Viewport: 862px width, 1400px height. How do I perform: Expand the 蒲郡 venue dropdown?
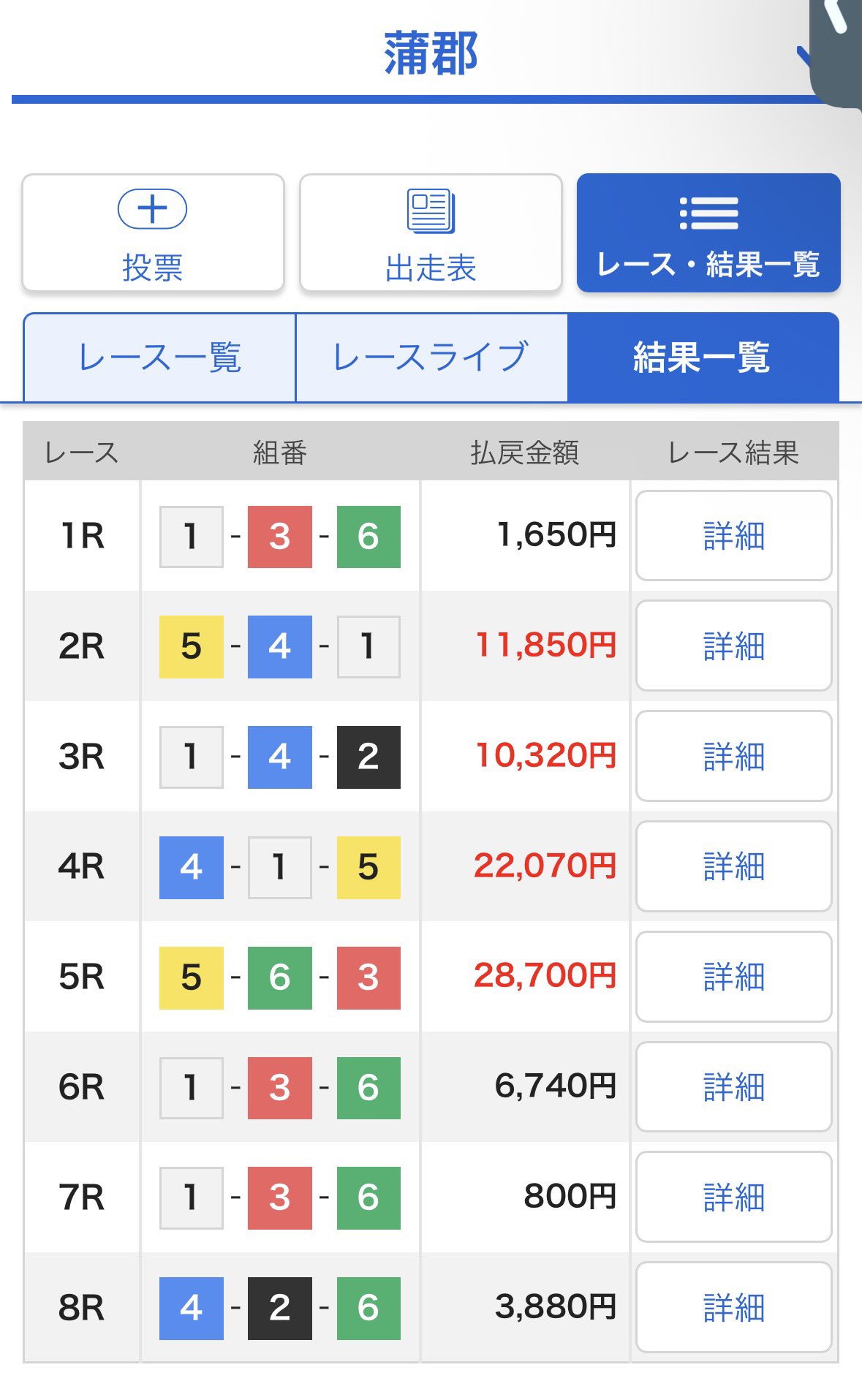click(x=803, y=55)
